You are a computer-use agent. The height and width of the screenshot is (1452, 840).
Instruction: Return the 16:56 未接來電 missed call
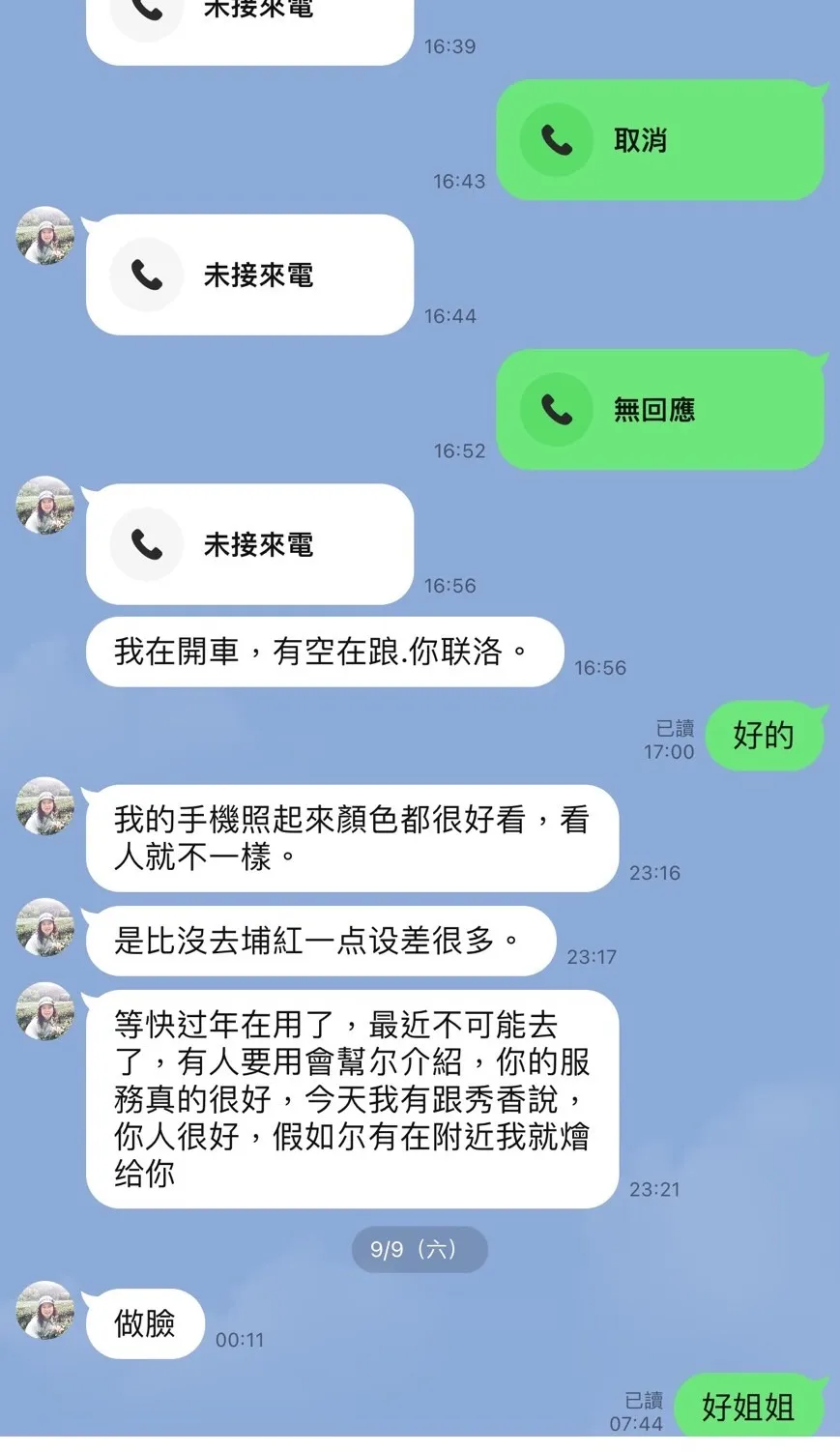pos(249,544)
